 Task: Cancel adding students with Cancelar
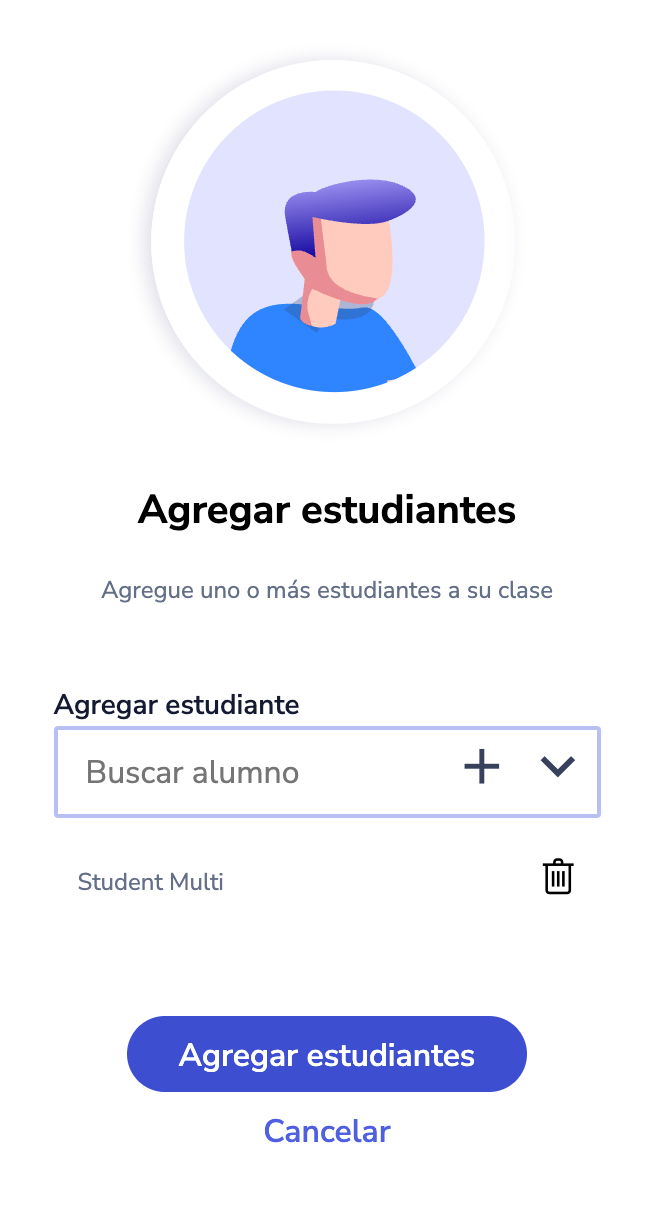(327, 1131)
